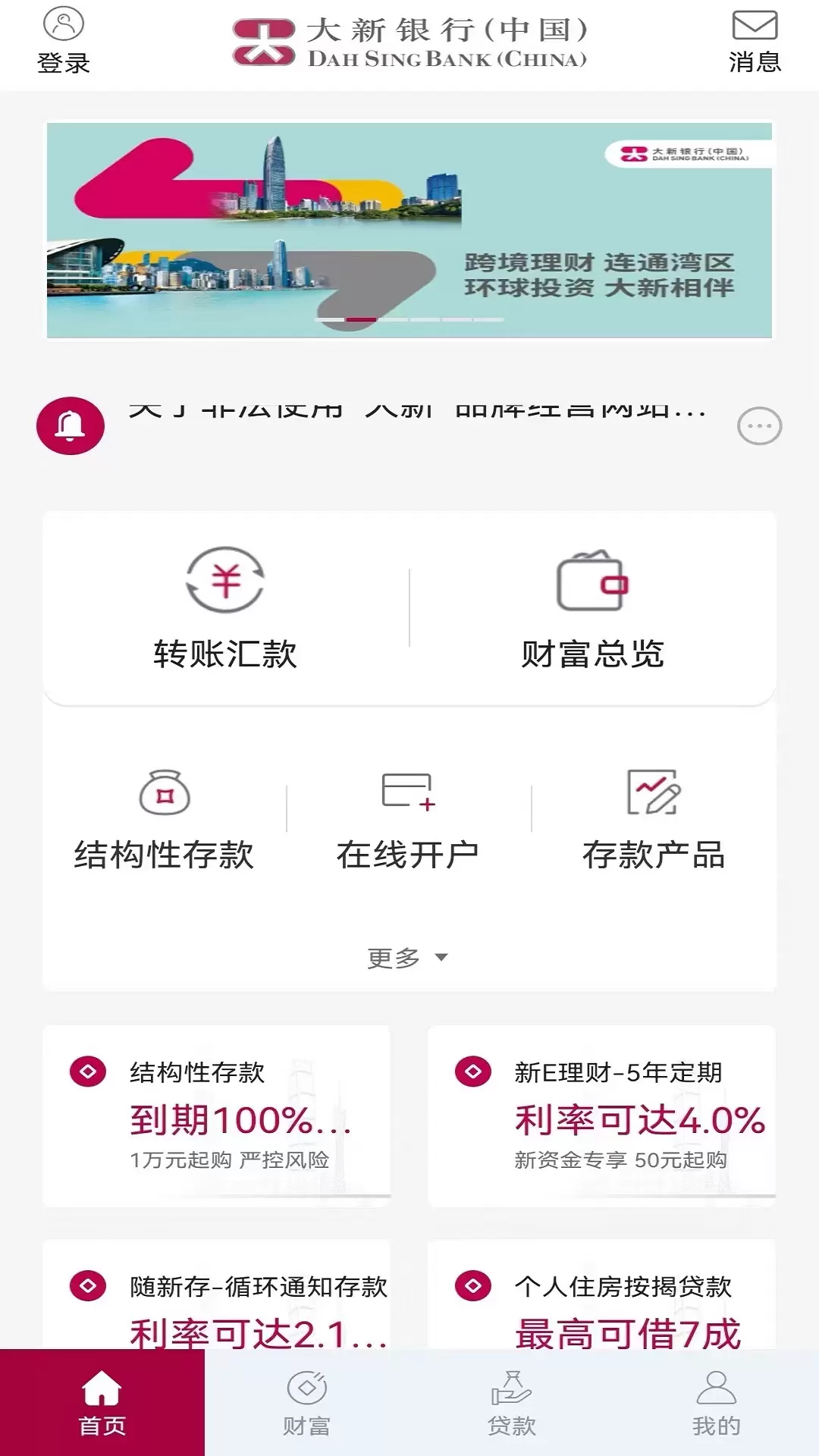This screenshot has width=819, height=1456.
Task: Open the 新E理财-5年定期 card
Action: (602, 1116)
